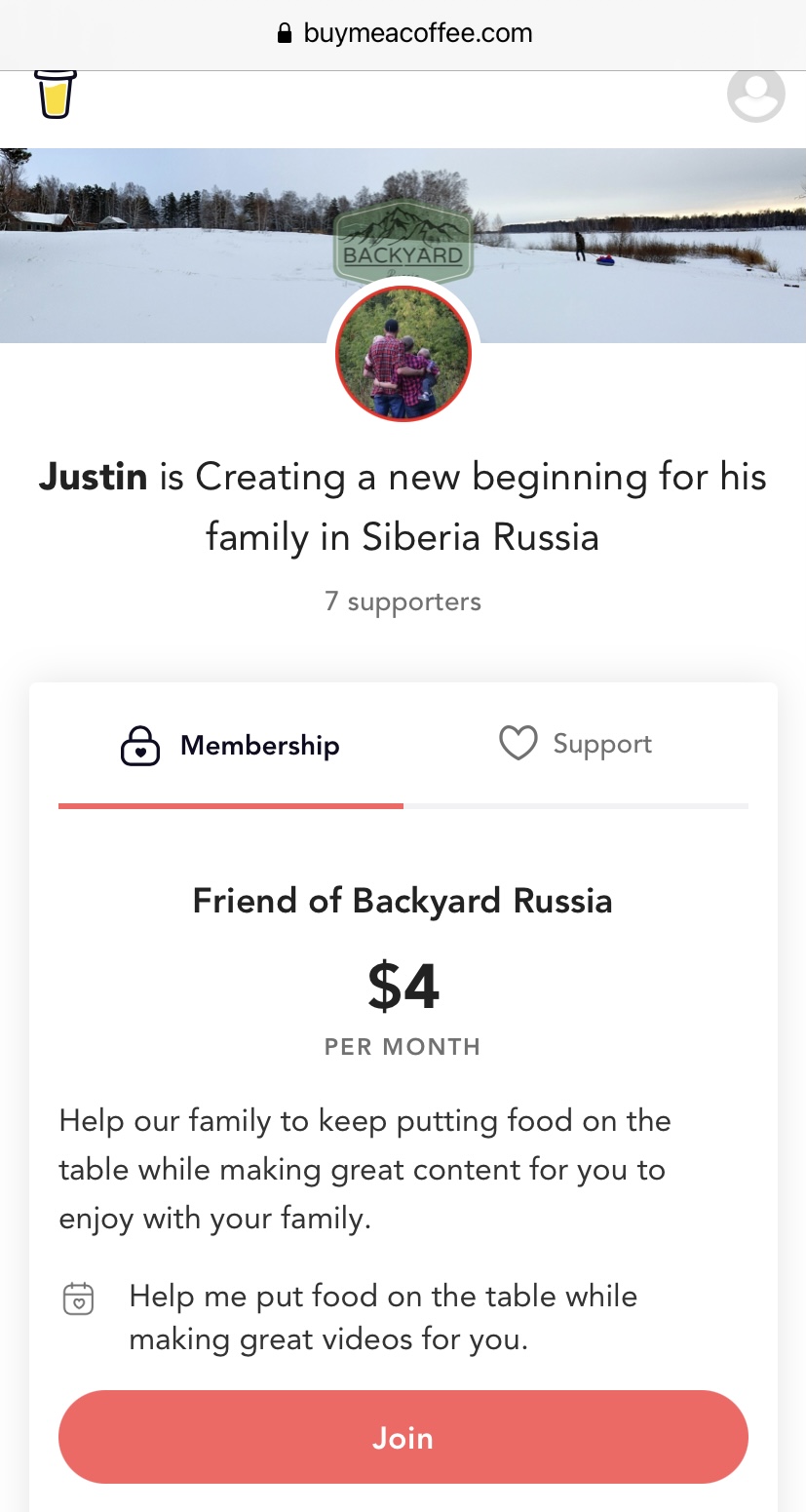Select the Membership tab
806x1512 pixels.
click(x=231, y=747)
